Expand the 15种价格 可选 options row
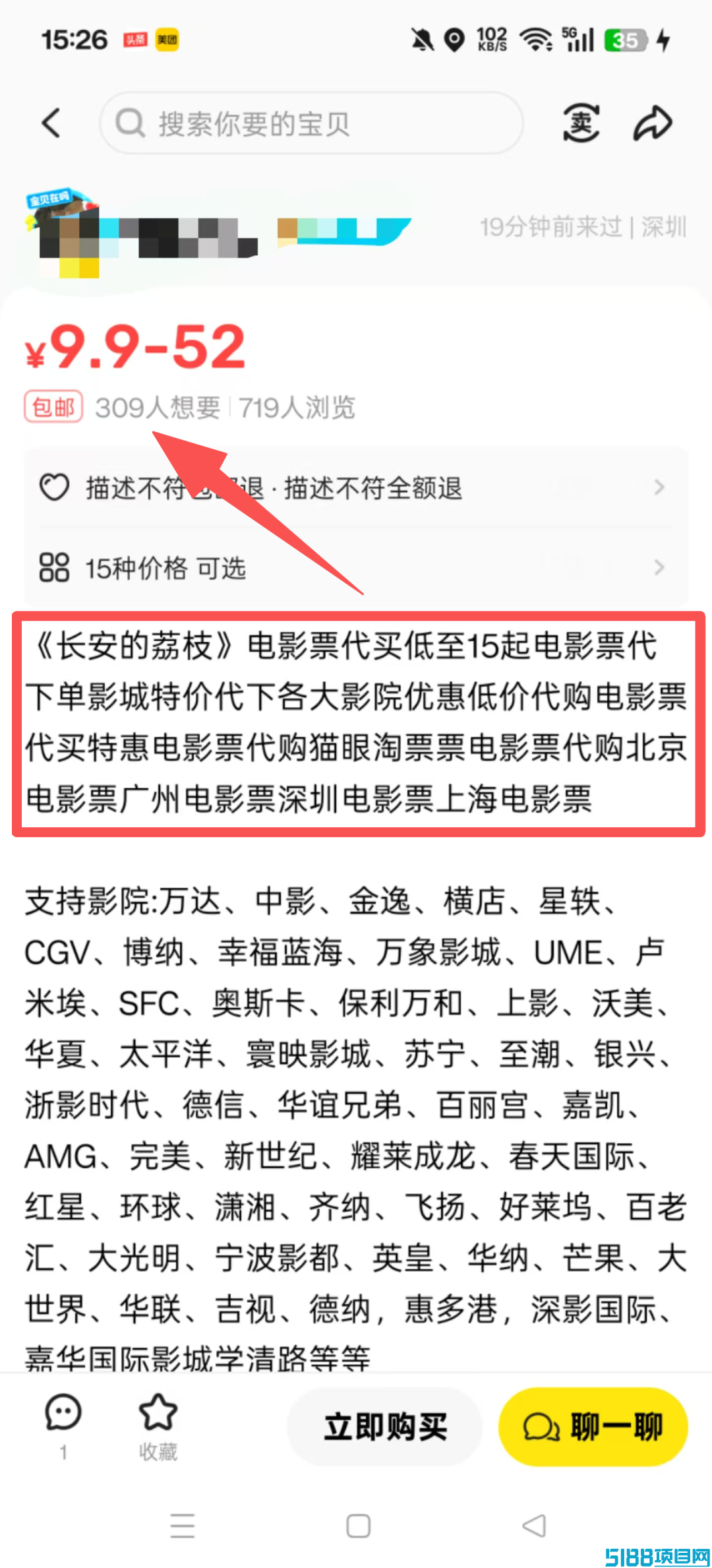Image resolution: width=712 pixels, height=1568 pixels. (356, 567)
